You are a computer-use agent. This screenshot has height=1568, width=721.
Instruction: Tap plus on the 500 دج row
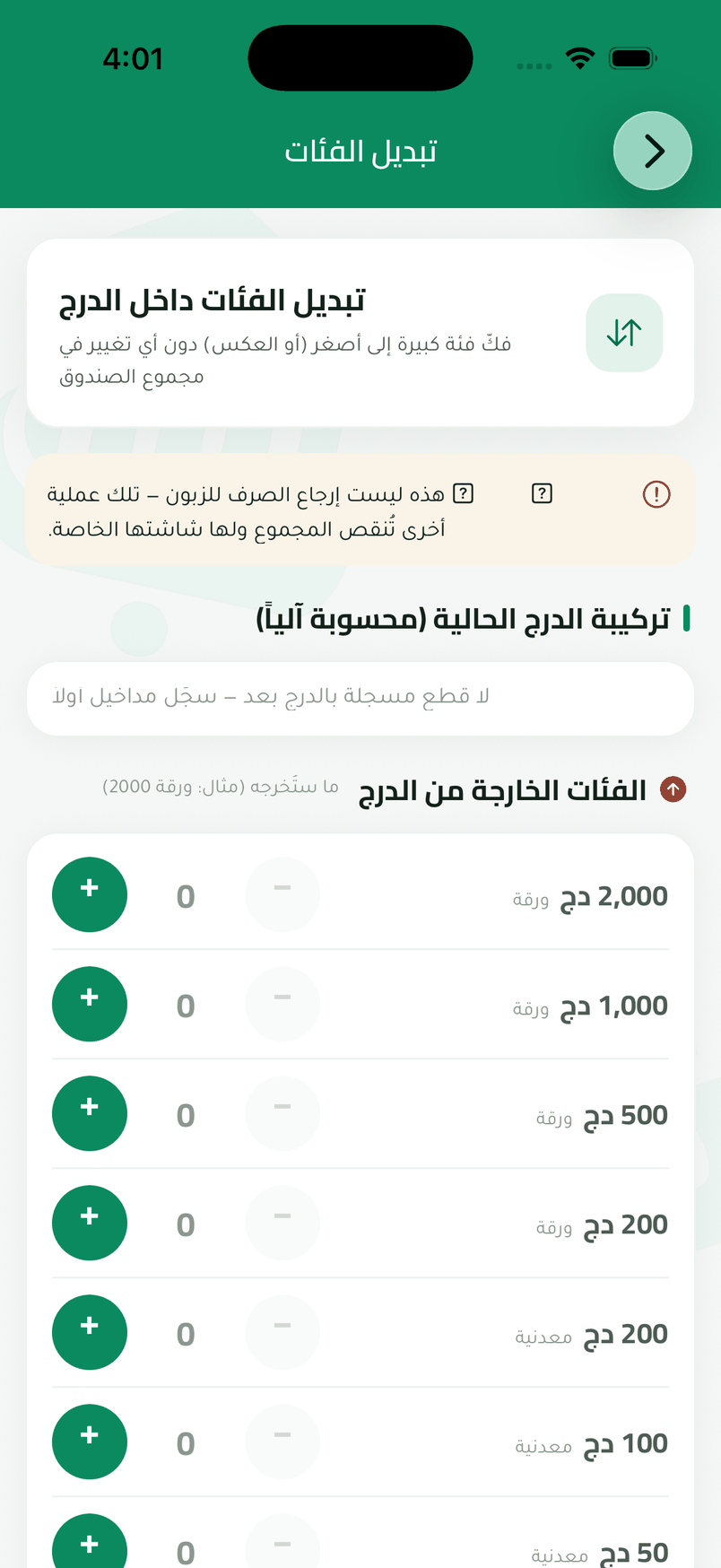(90, 1113)
